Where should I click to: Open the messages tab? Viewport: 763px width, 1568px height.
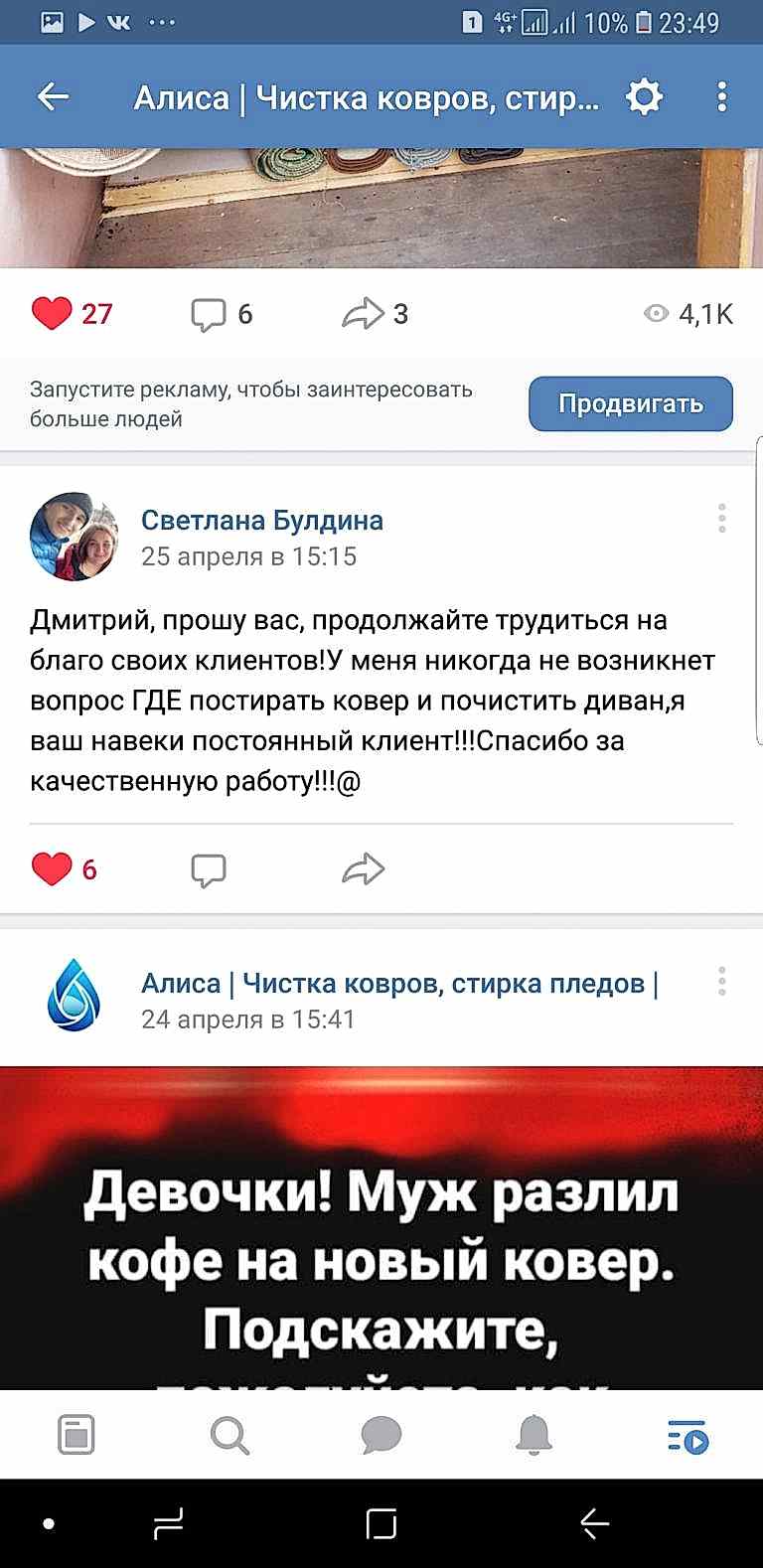381,1436
